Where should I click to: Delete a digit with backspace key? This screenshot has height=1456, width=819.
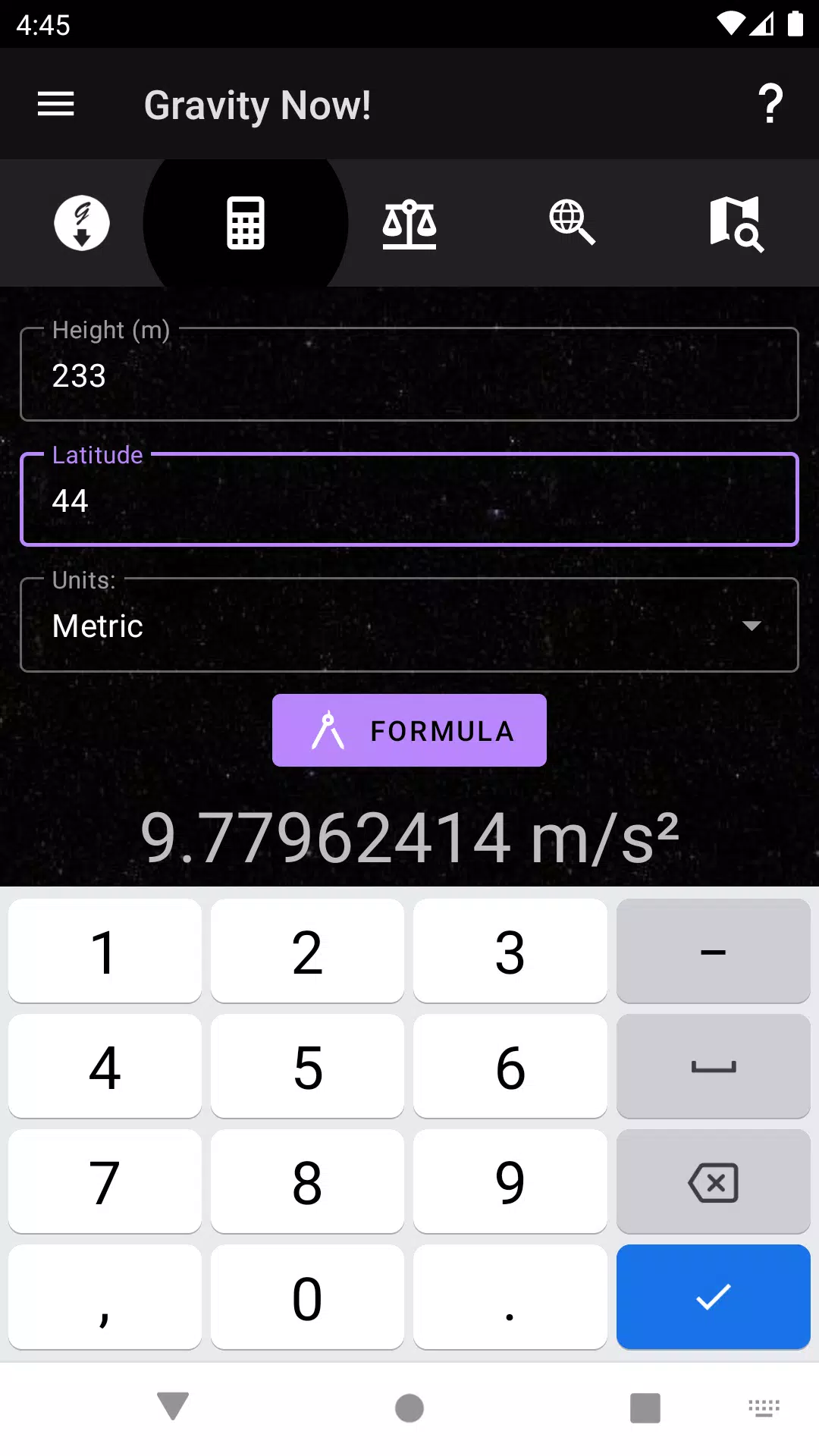713,1182
